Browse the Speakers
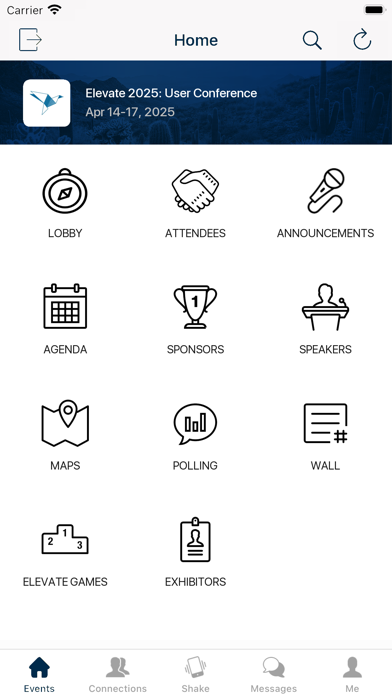This screenshot has width=392, height=696. pos(325,320)
